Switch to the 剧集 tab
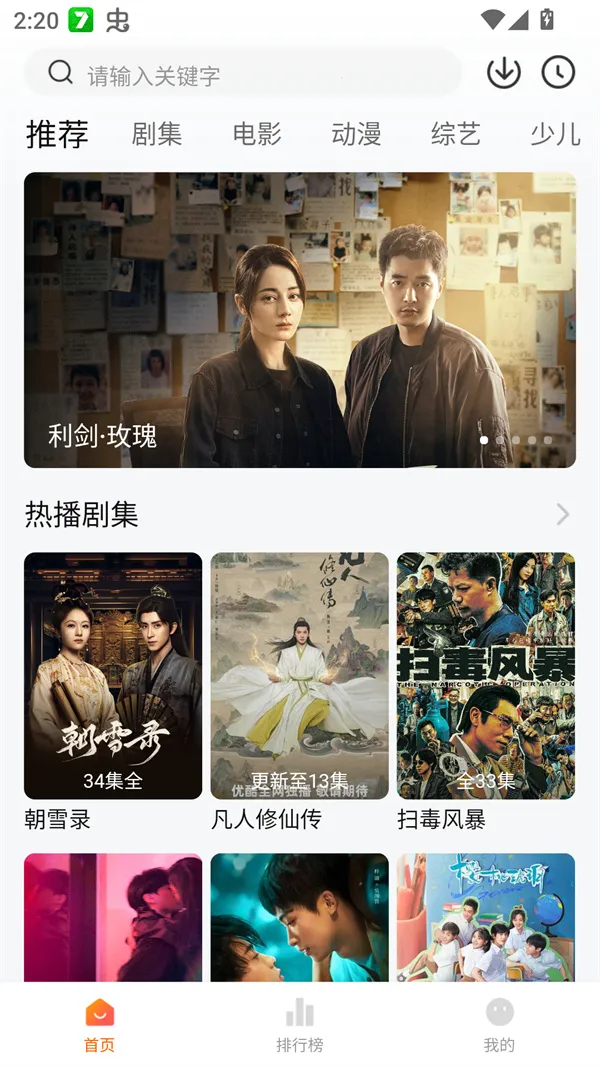The width and height of the screenshot is (600, 1066). click(x=157, y=134)
